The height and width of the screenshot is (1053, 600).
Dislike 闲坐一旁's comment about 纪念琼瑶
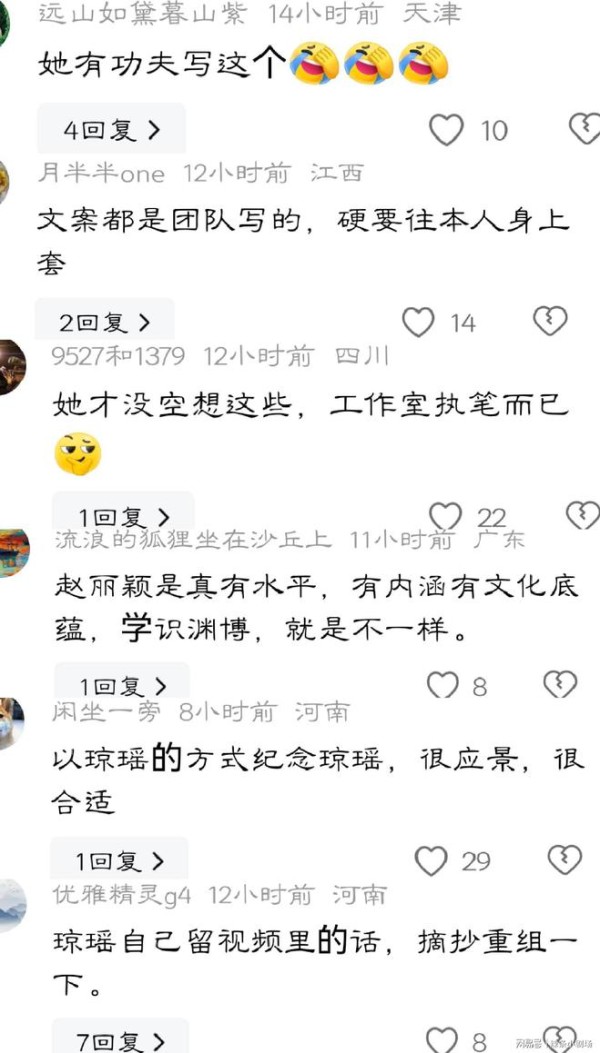tap(564, 860)
